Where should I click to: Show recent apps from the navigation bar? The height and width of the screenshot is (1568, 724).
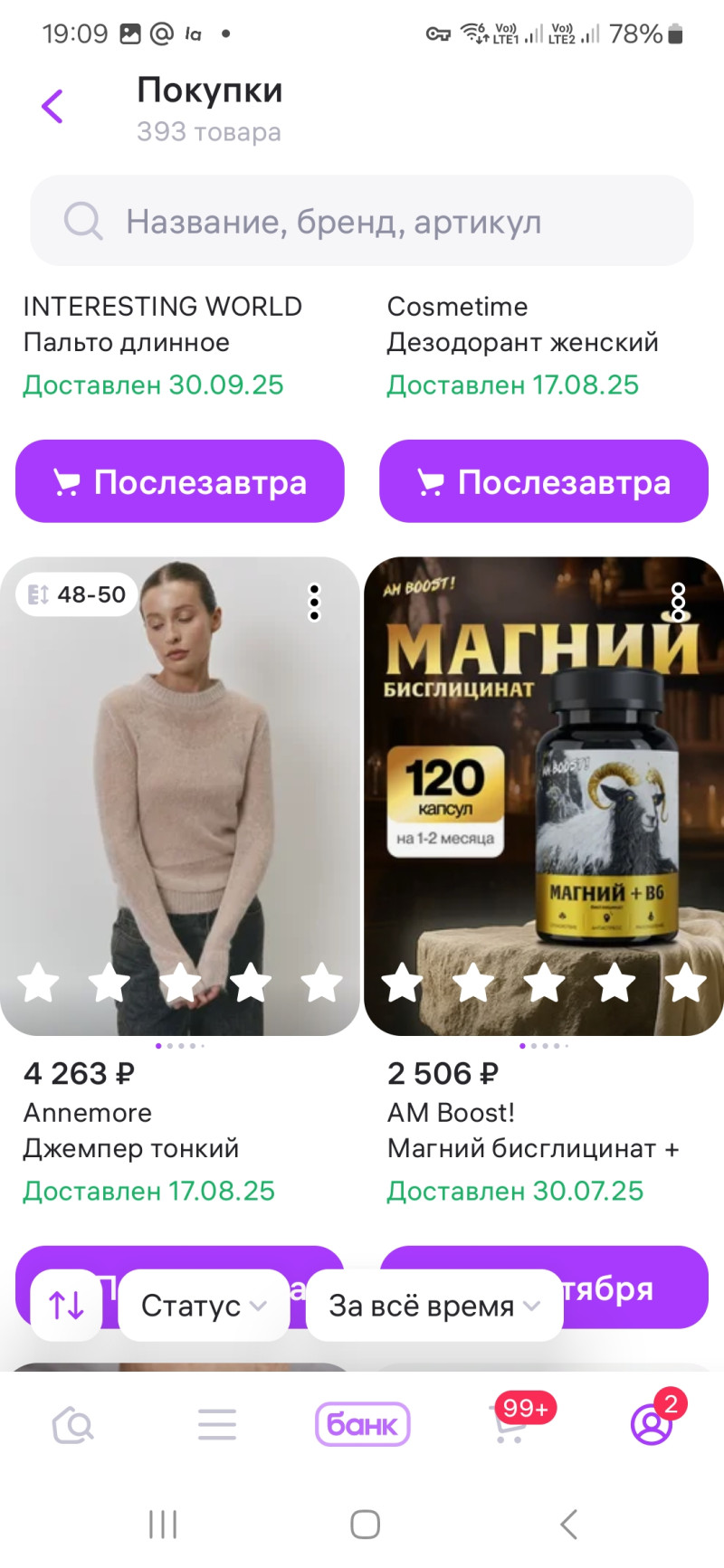click(163, 1525)
